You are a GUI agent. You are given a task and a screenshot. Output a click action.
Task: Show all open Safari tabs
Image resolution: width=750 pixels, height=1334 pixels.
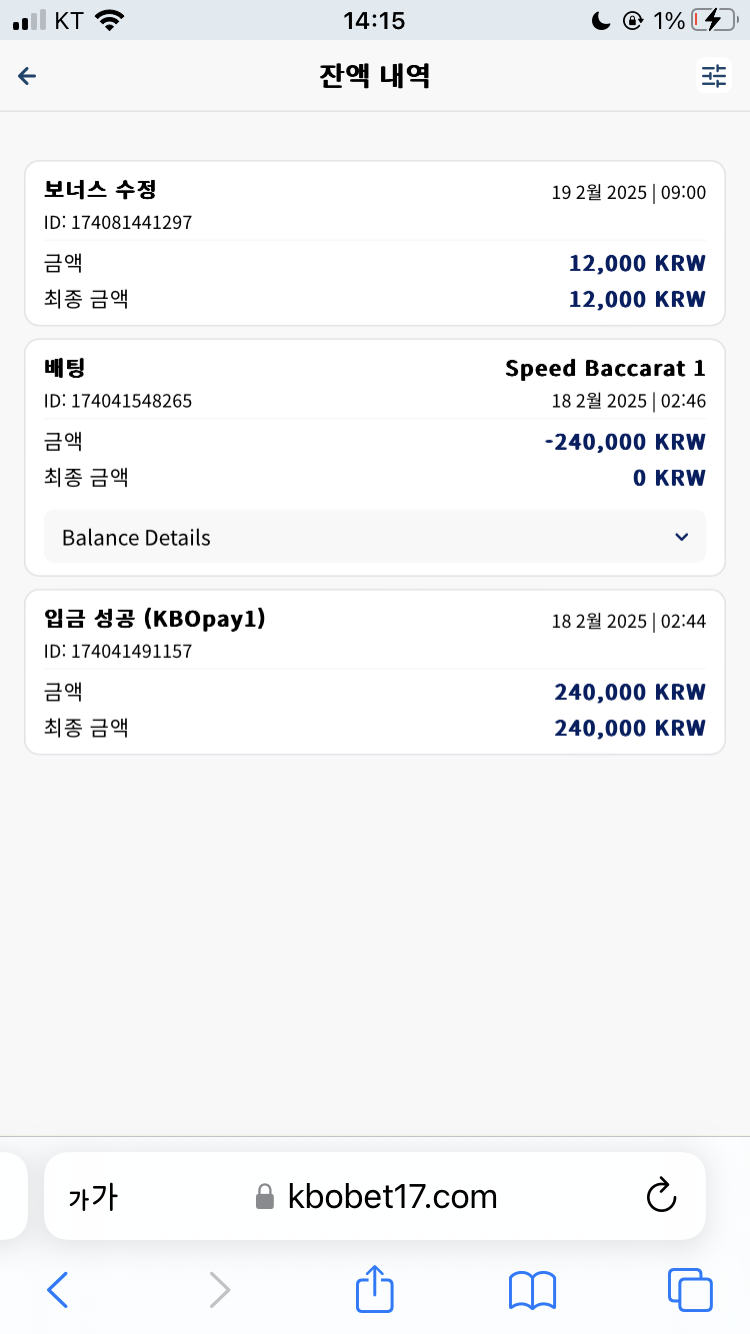pyautogui.click(x=690, y=1290)
